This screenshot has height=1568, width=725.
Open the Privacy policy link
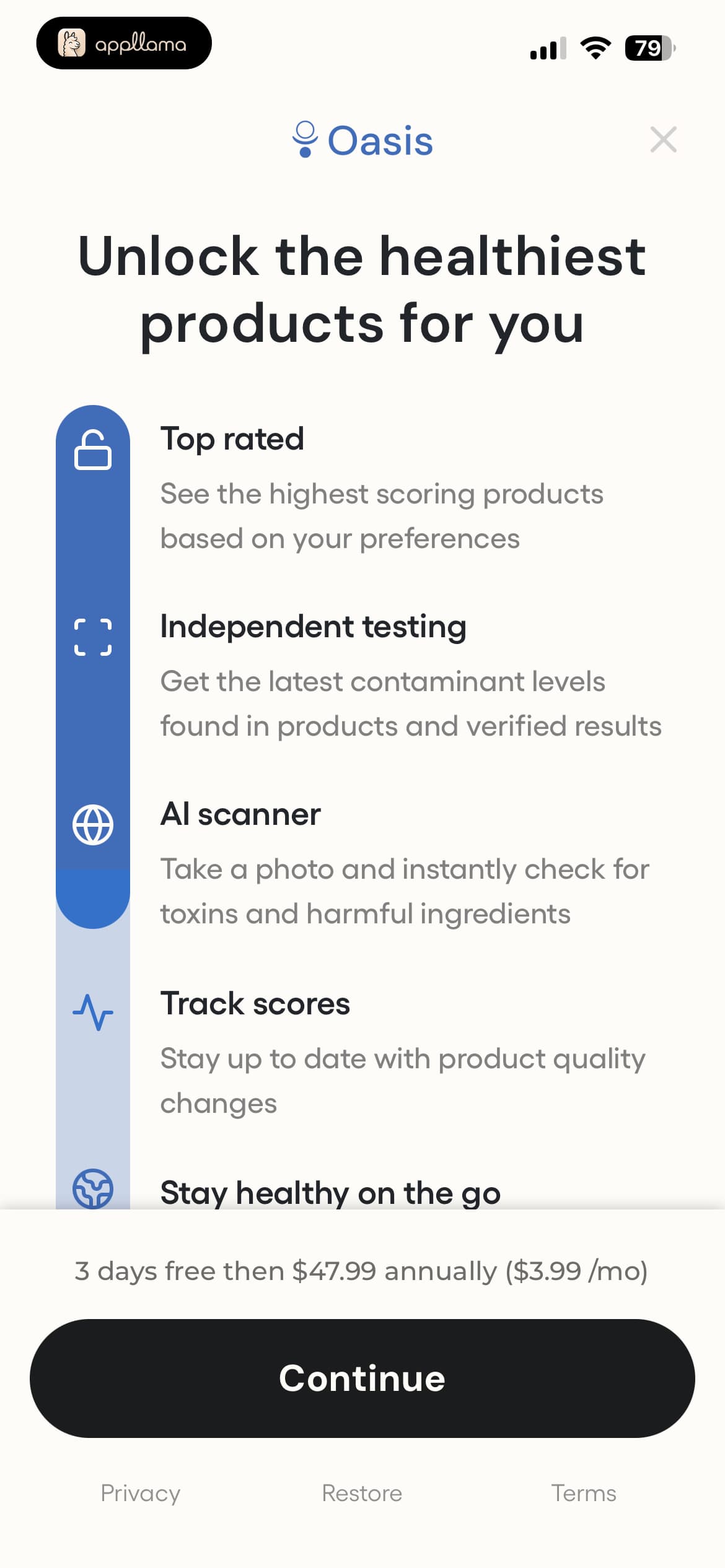[141, 1493]
